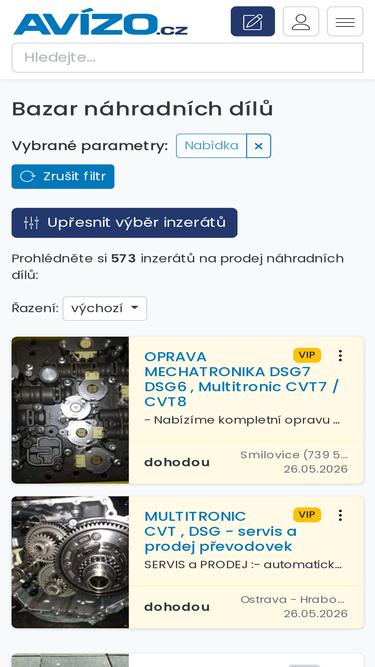Open the MULTITRONIC CVT, DSG listing
The height and width of the screenshot is (667, 375).
[x=220, y=531]
